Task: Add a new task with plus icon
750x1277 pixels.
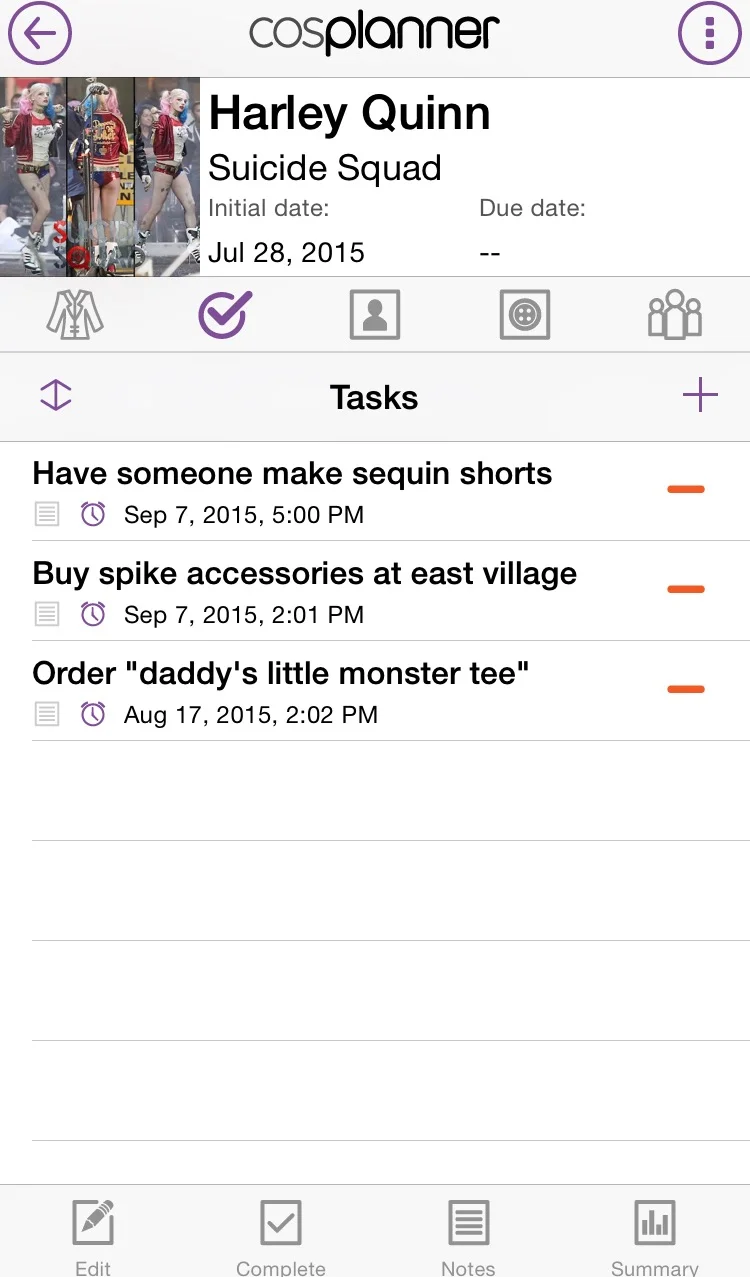Action: 700,396
